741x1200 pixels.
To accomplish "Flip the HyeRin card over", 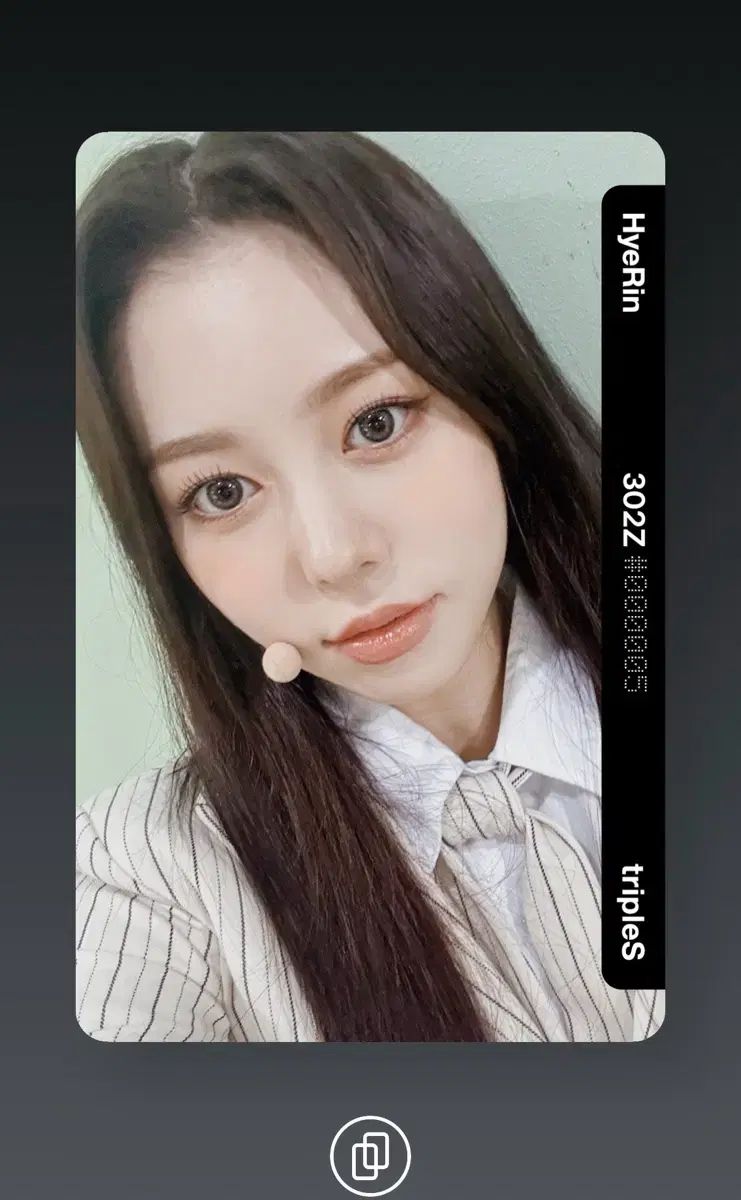I will point(370,1156).
